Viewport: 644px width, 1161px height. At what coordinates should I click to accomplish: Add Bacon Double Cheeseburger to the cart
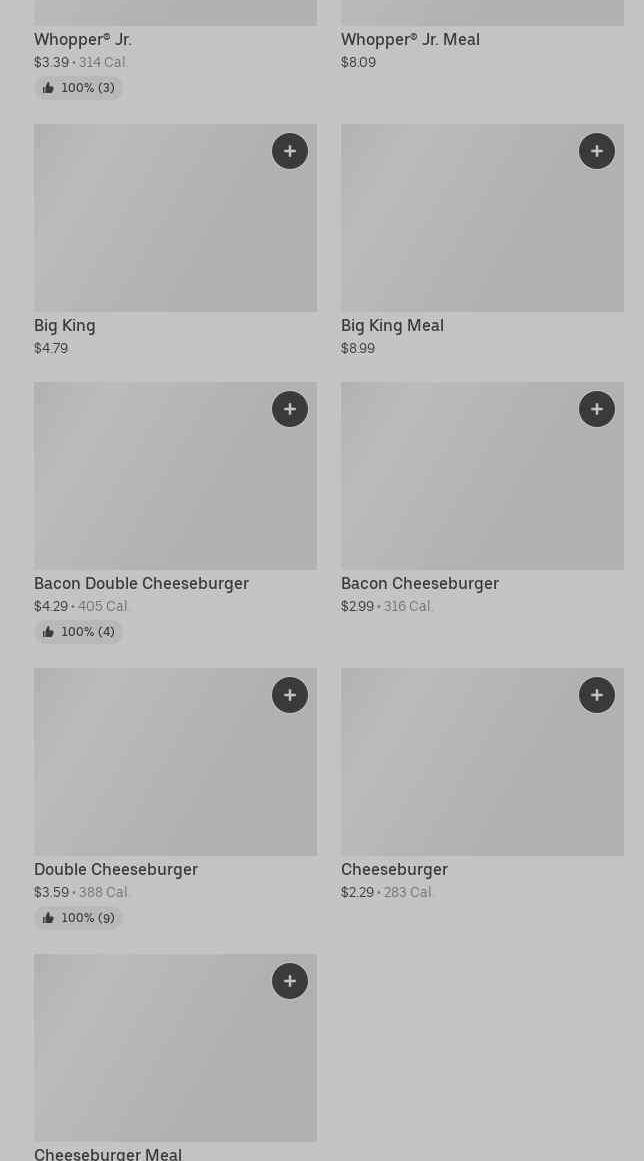click(290, 409)
